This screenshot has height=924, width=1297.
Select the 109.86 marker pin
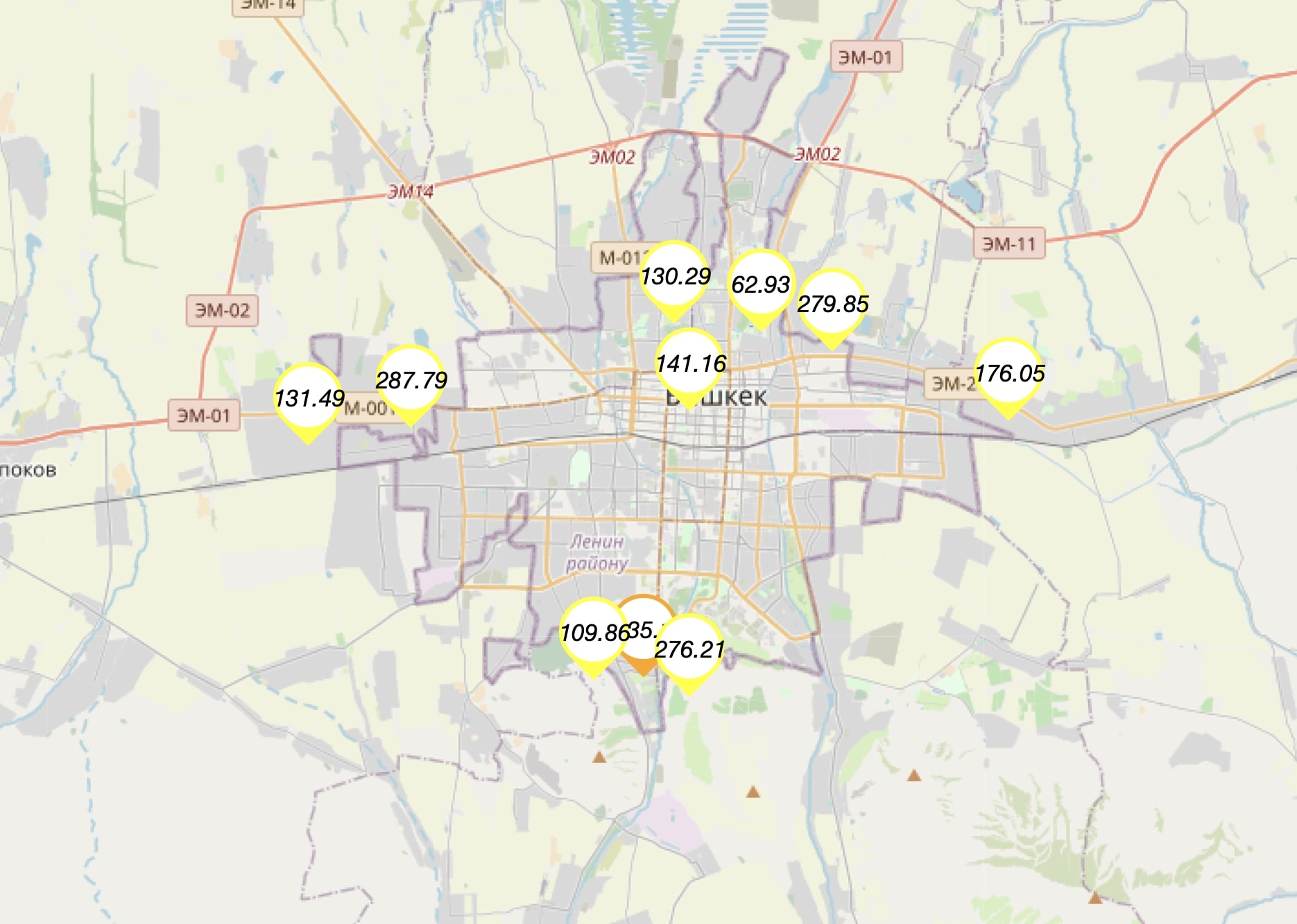click(x=593, y=633)
